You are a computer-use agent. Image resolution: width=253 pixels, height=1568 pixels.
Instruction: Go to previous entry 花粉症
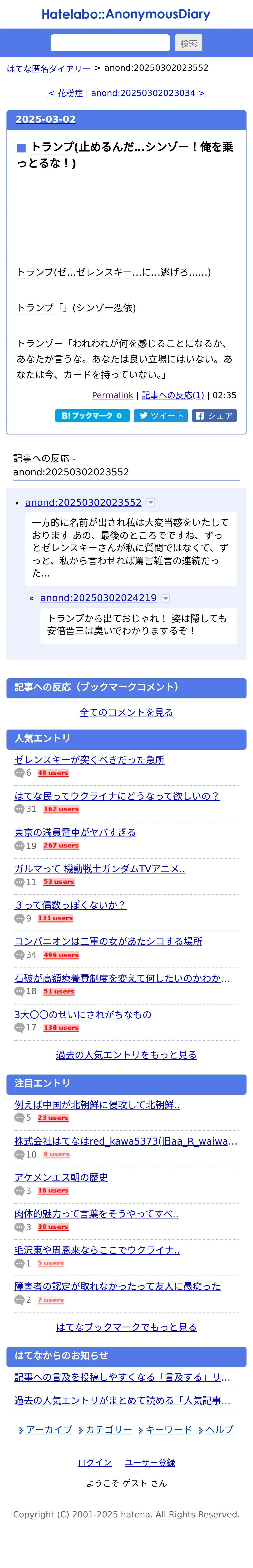[65, 93]
